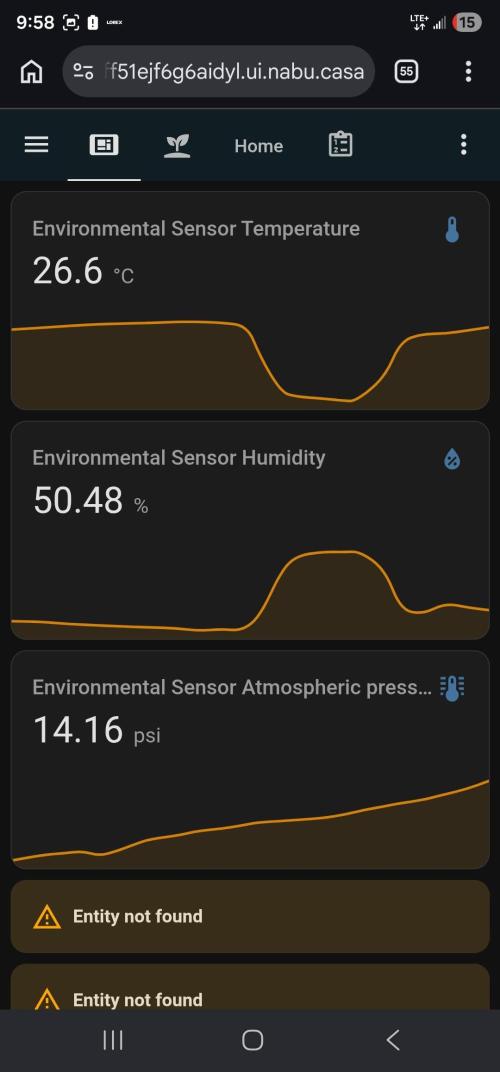Select the first dashboard view tab

coord(104,145)
